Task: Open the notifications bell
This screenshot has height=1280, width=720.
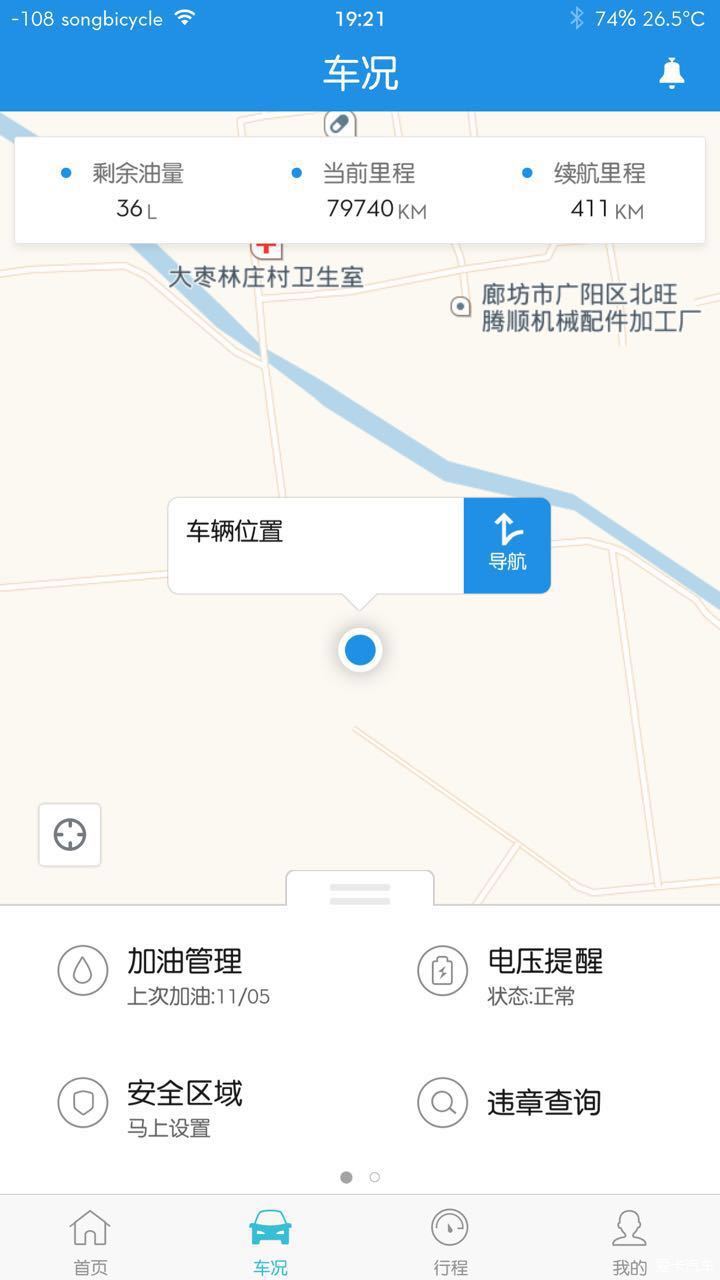Action: tap(672, 73)
